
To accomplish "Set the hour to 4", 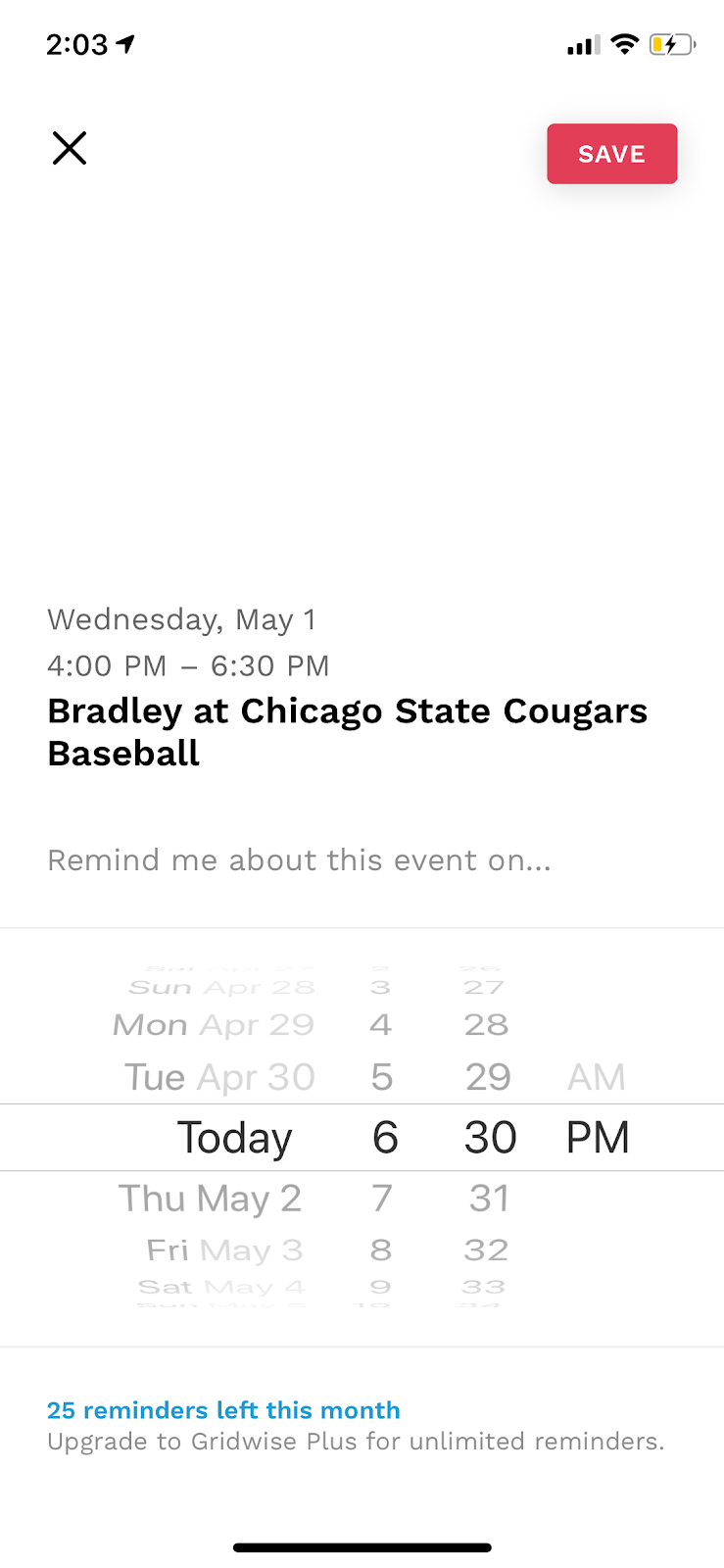I will point(381,1025).
